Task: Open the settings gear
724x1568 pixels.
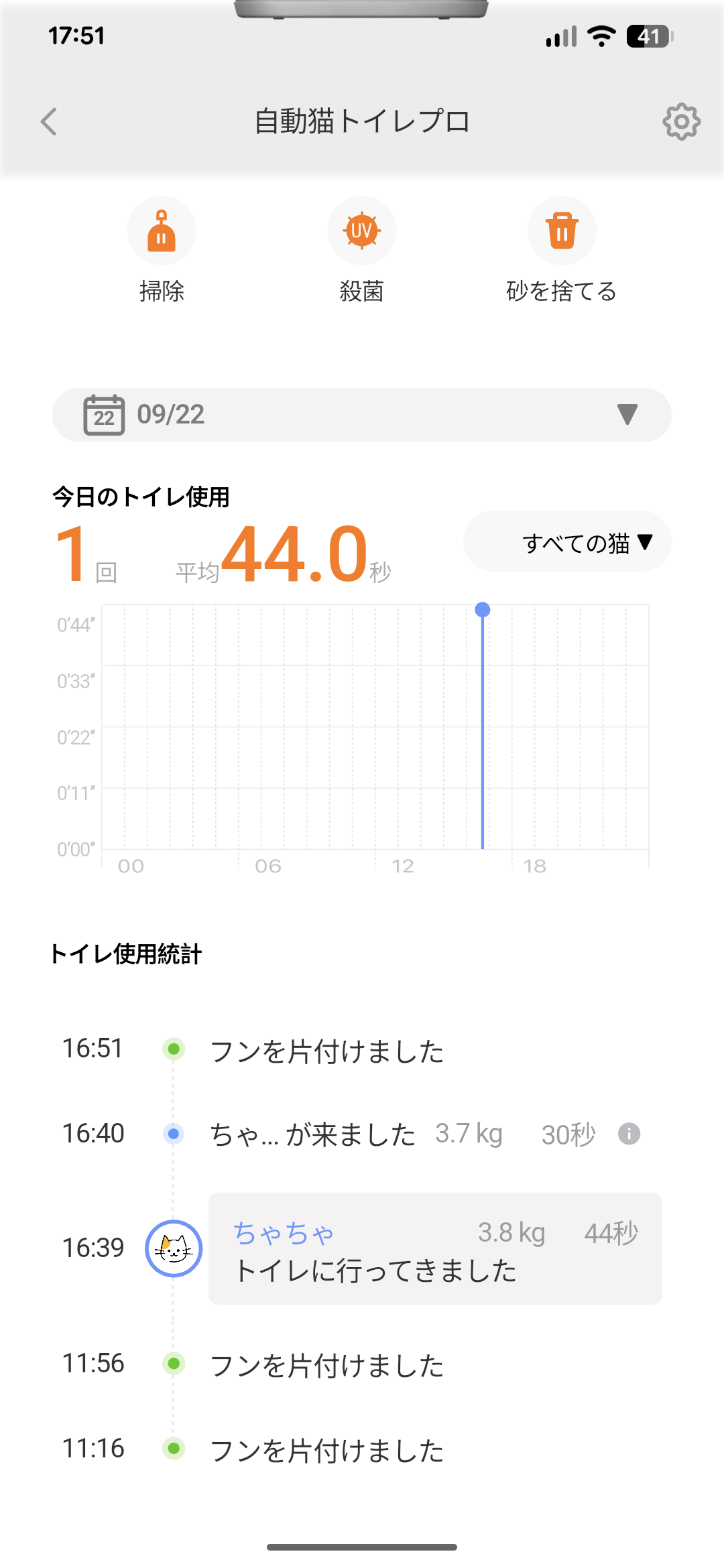Action: tap(681, 122)
